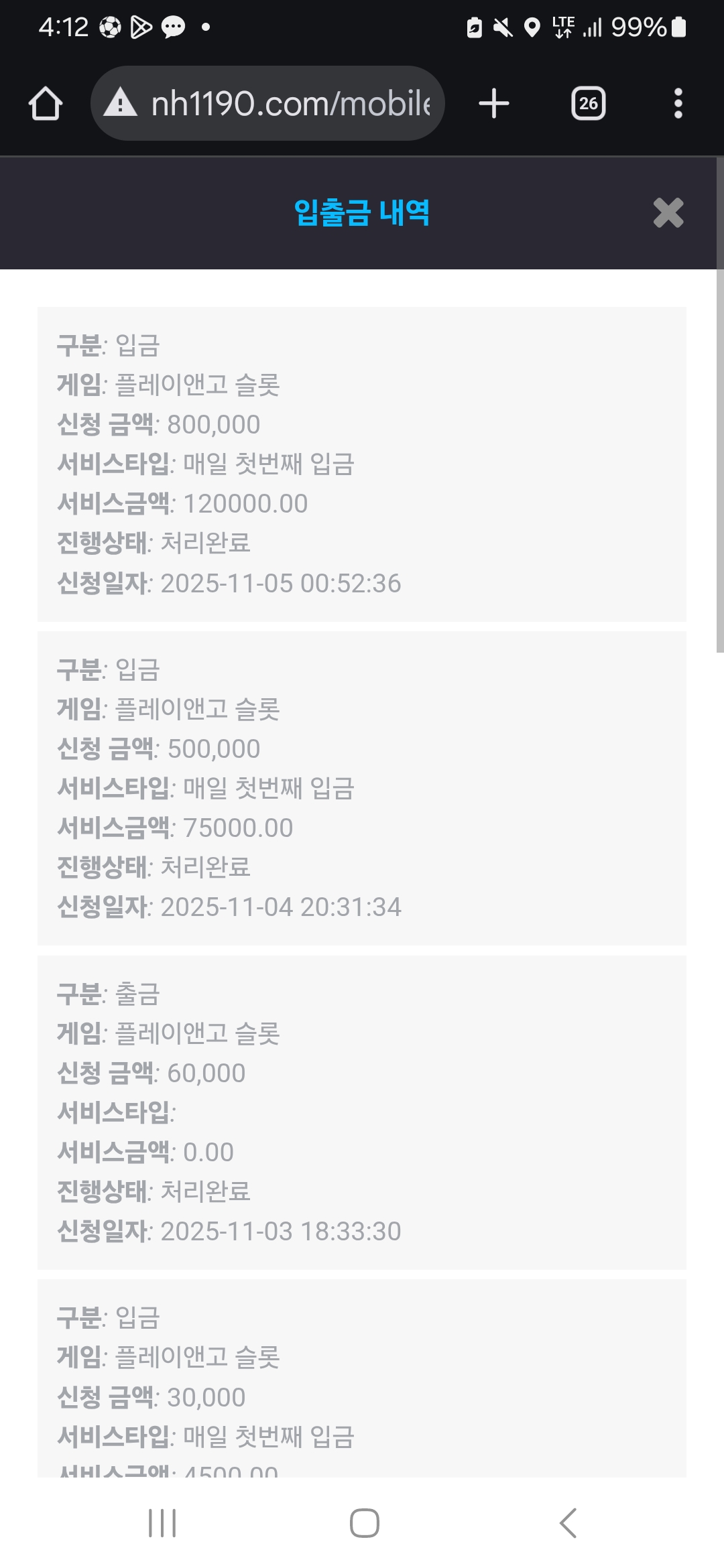The width and height of the screenshot is (724, 1568).
Task: Tap the Google Play icon in status bar
Action: point(140,27)
